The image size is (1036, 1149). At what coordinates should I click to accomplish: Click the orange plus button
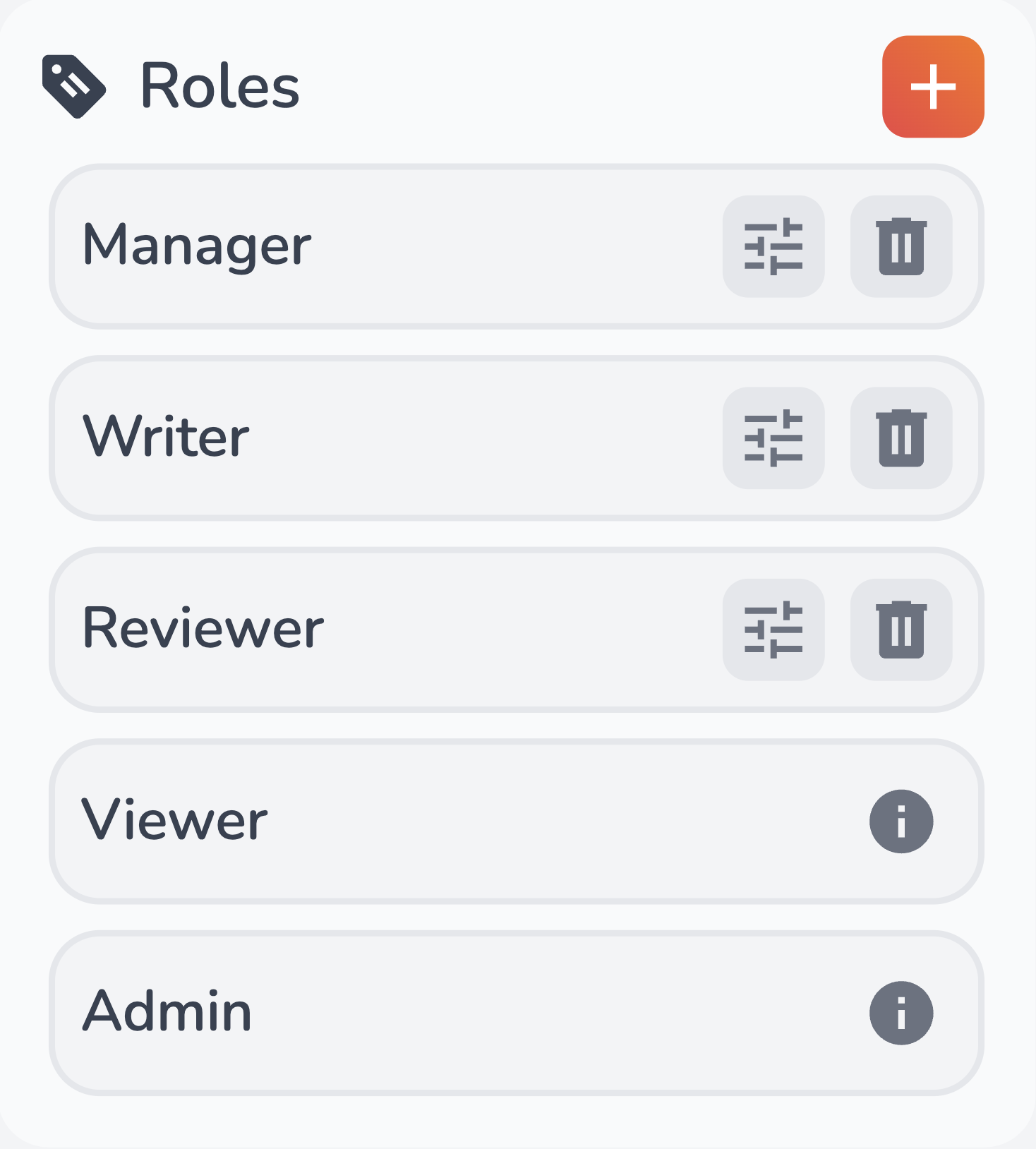pyautogui.click(x=934, y=87)
